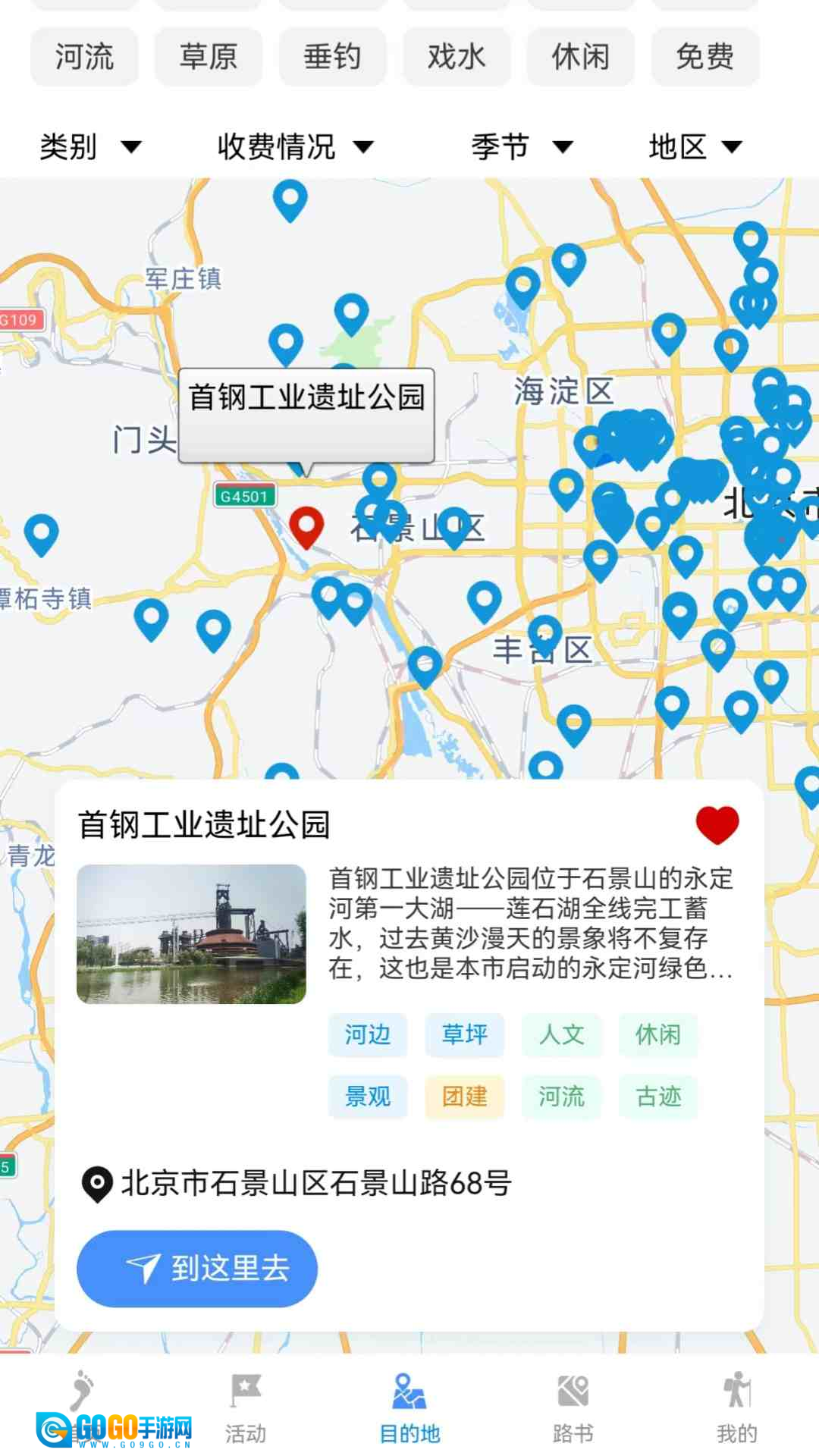Viewport: 819px width, 1456px height.
Task: Open the 目的地 tab
Action: pos(409,1408)
